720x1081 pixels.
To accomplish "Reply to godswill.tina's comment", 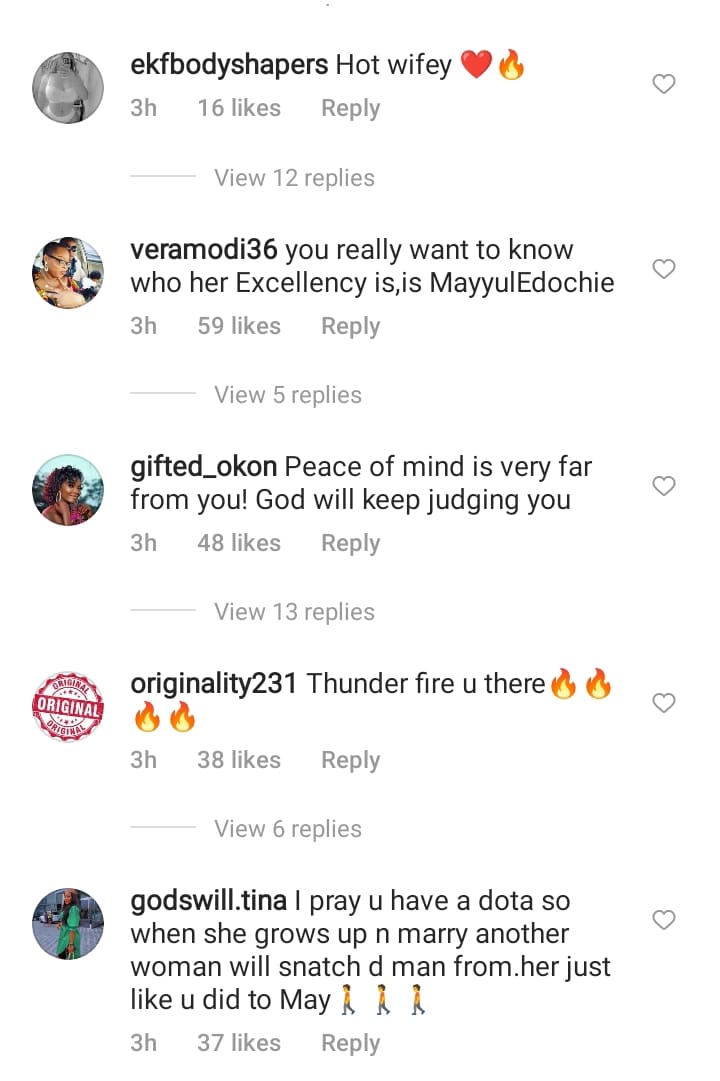I will point(350,1043).
